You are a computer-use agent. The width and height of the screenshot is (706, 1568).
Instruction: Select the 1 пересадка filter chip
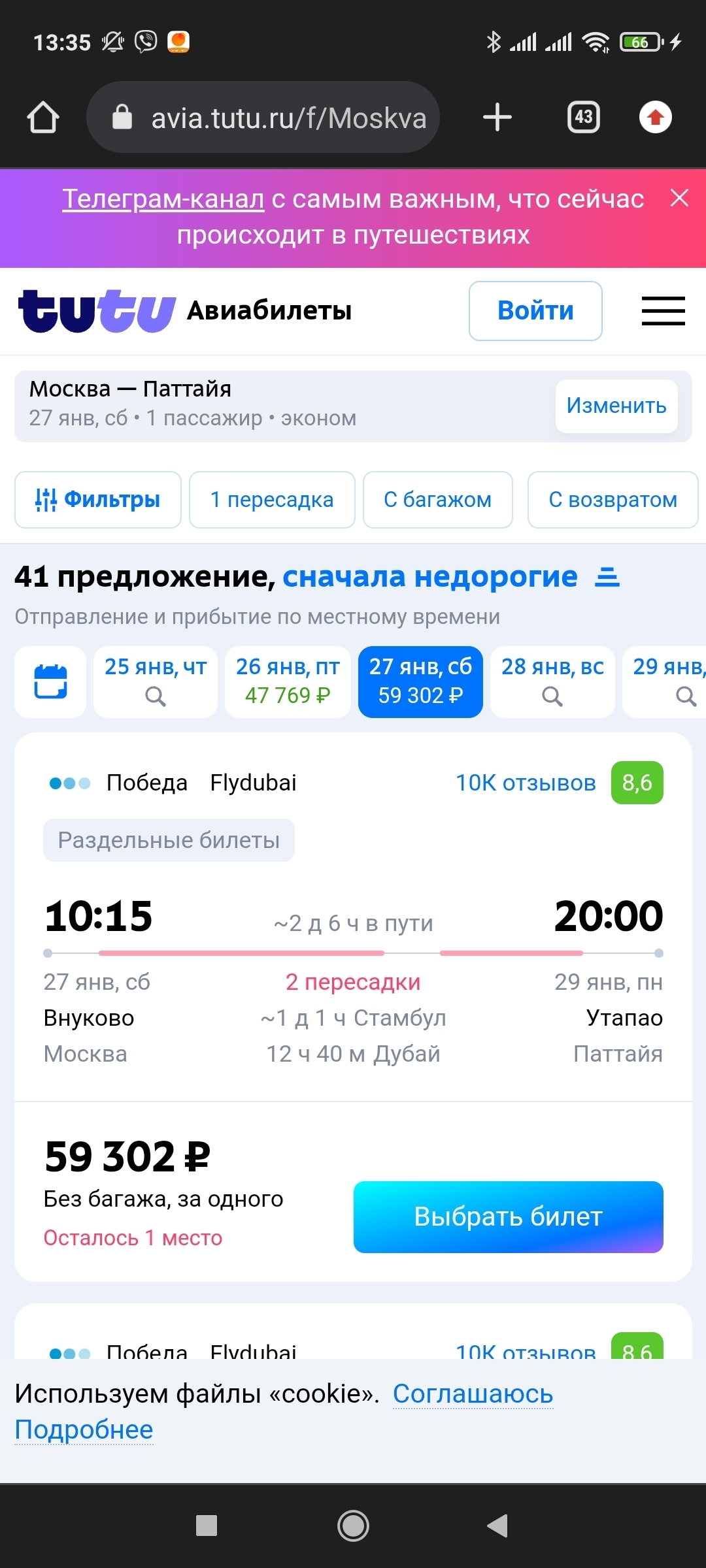[x=272, y=500]
